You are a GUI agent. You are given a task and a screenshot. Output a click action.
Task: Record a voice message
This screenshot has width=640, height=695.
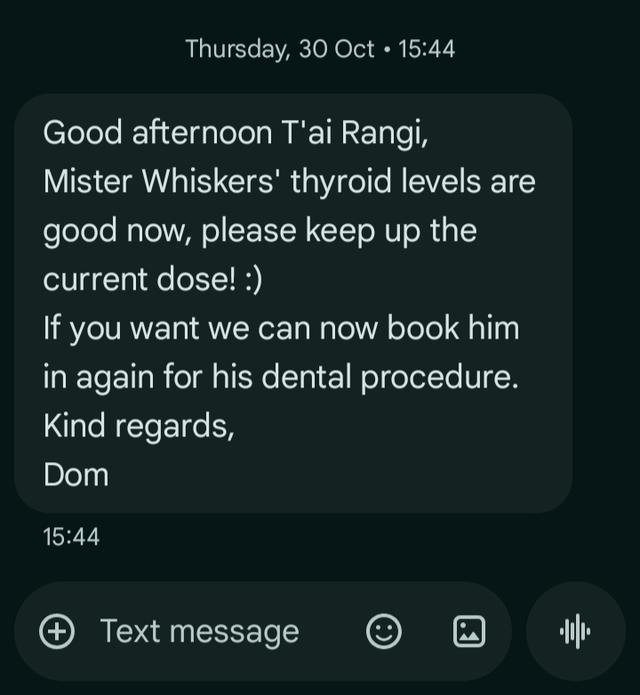(575, 631)
